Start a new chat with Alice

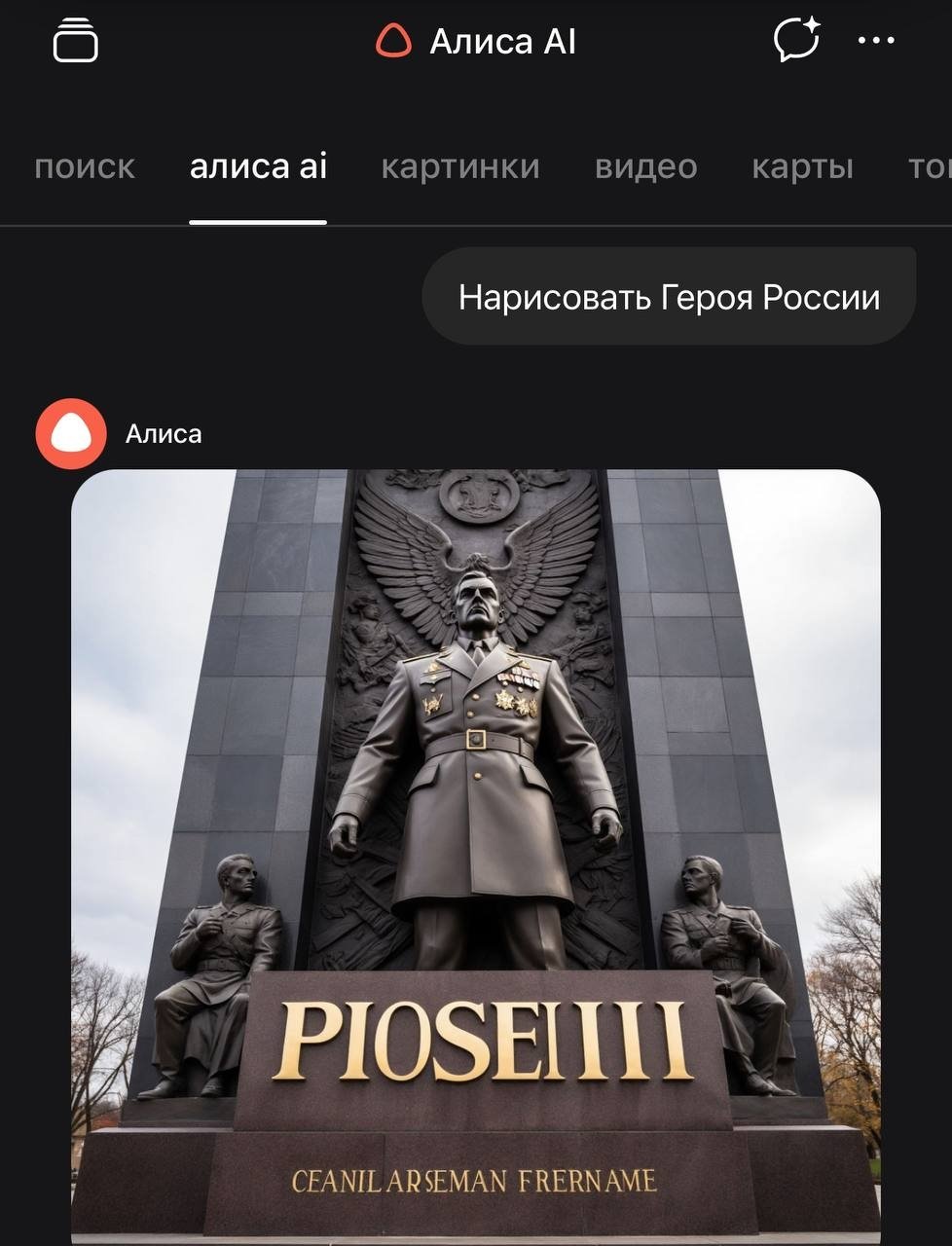tap(795, 41)
